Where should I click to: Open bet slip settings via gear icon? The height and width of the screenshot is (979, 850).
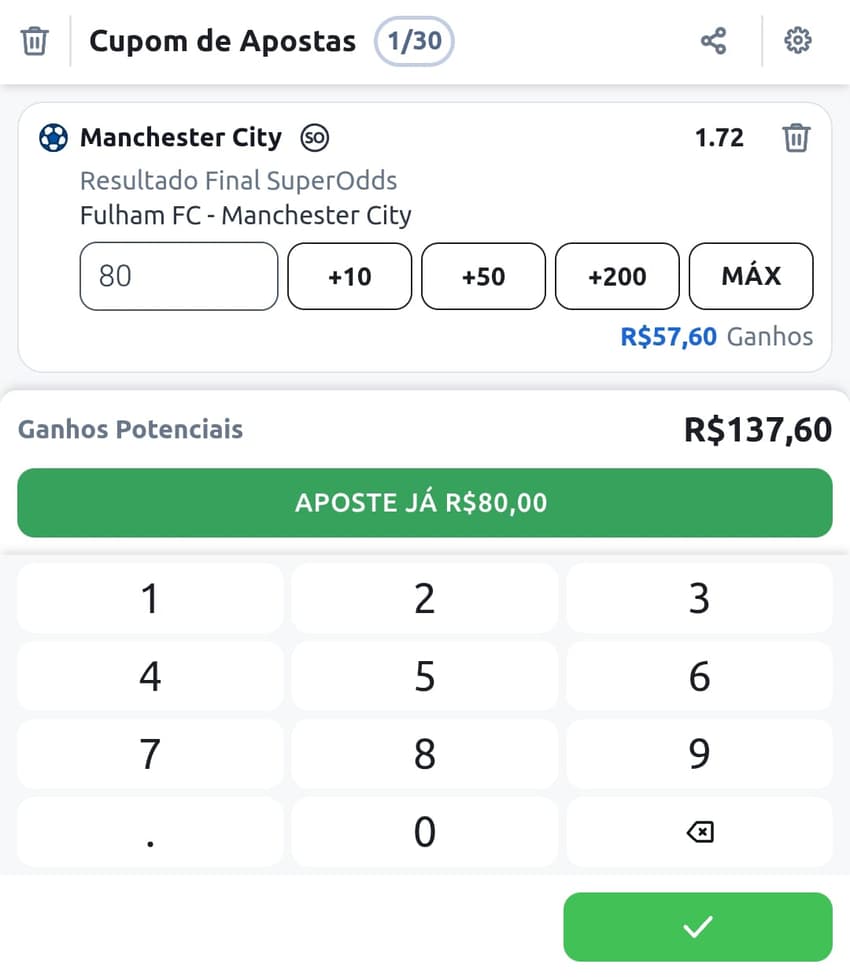click(797, 40)
